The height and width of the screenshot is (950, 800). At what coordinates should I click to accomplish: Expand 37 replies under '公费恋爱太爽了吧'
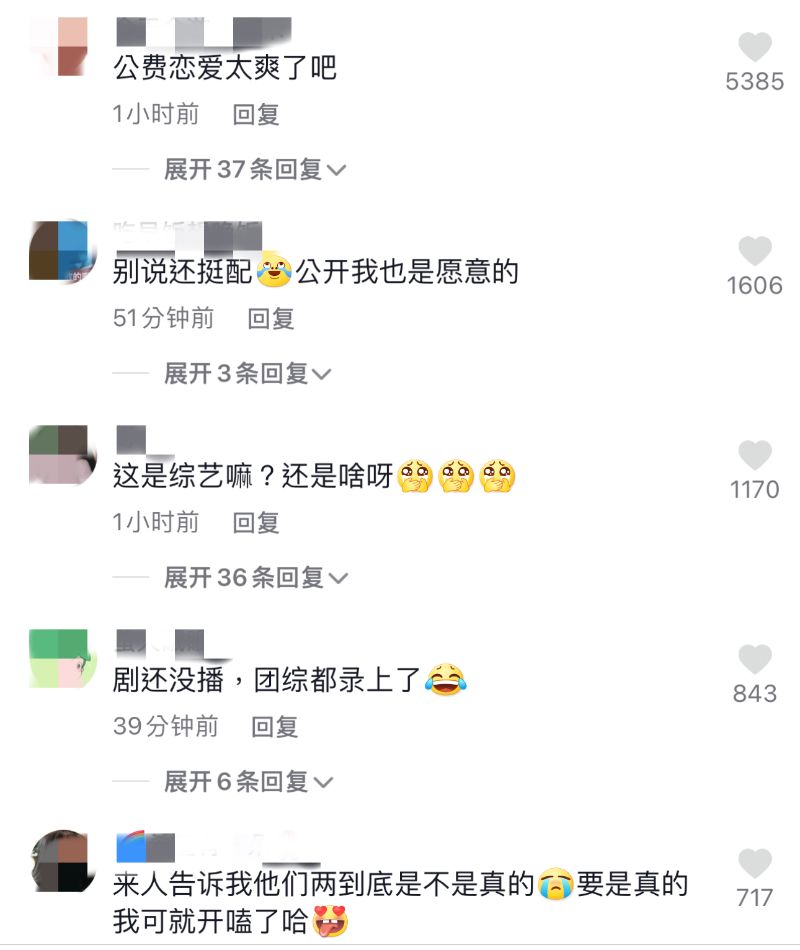254,170
